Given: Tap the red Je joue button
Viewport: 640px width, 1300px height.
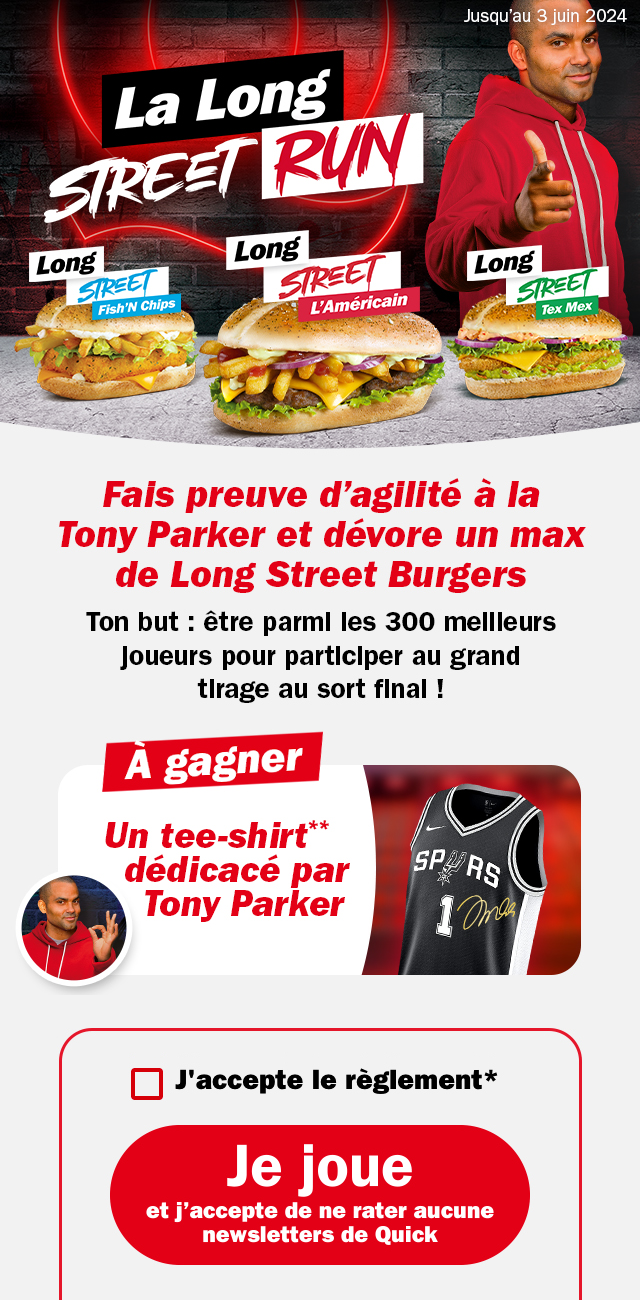Looking at the screenshot, I should (320, 1193).
